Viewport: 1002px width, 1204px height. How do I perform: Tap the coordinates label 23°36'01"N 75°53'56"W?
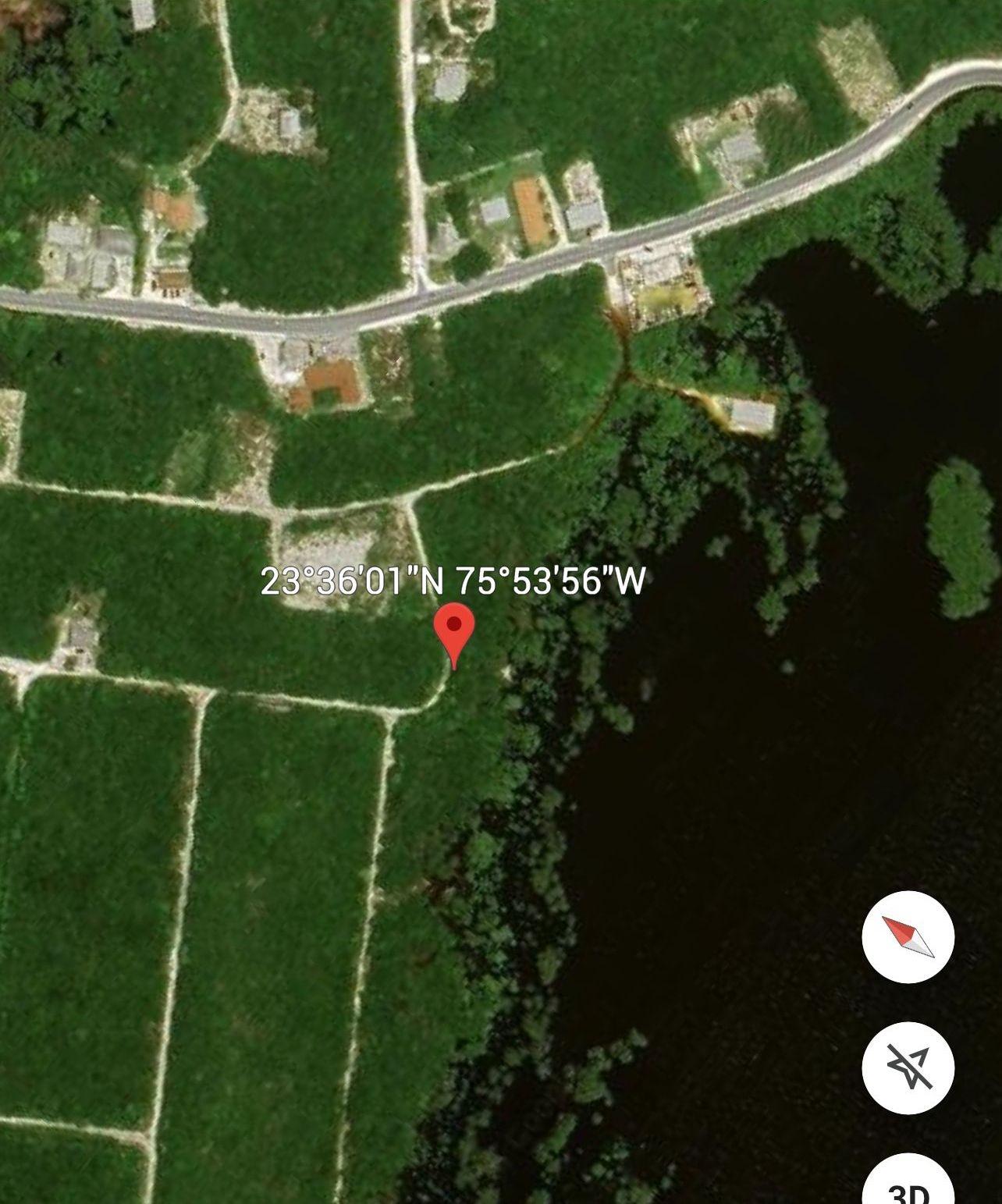pos(453,581)
